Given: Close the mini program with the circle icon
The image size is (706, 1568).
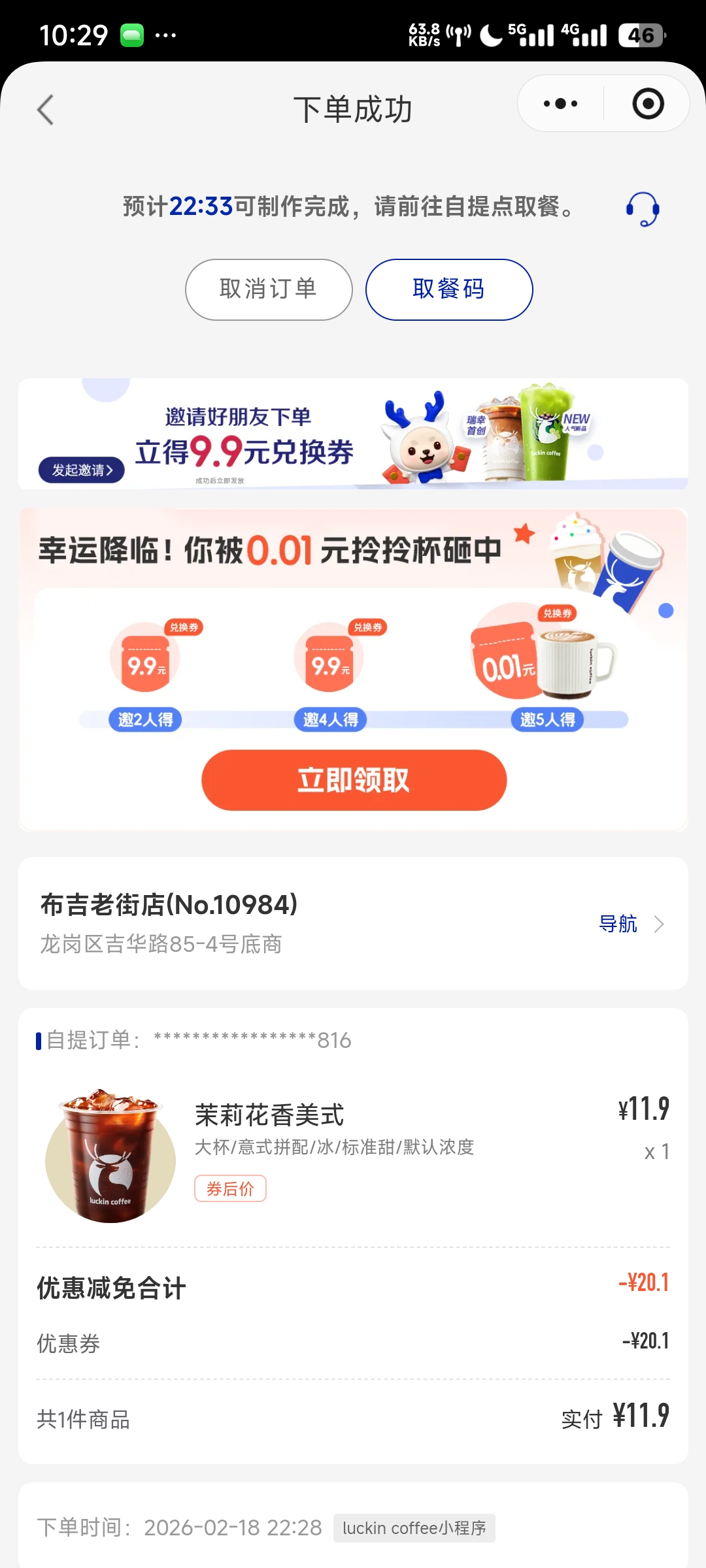Looking at the screenshot, I should (x=648, y=104).
